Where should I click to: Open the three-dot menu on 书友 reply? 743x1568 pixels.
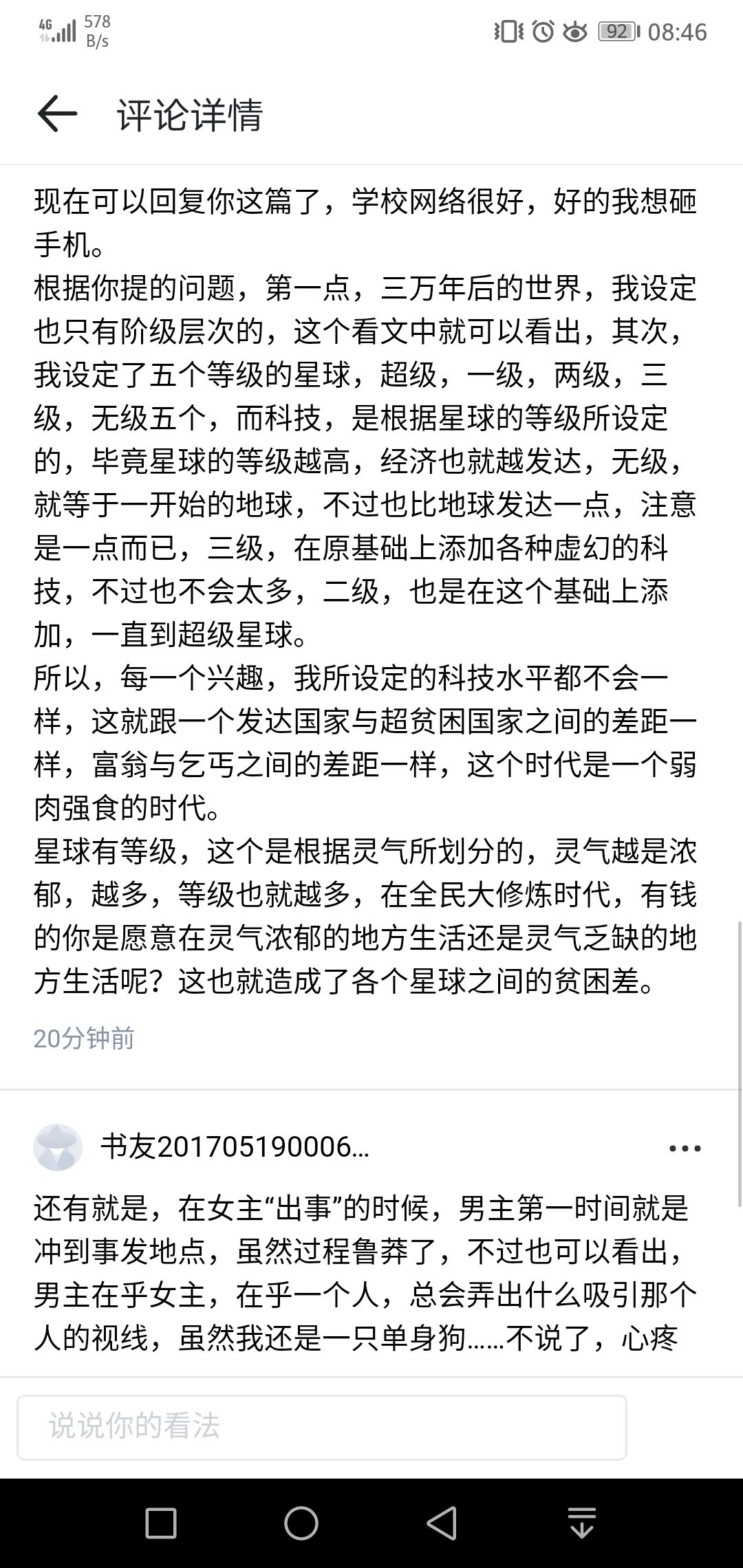[685, 1148]
